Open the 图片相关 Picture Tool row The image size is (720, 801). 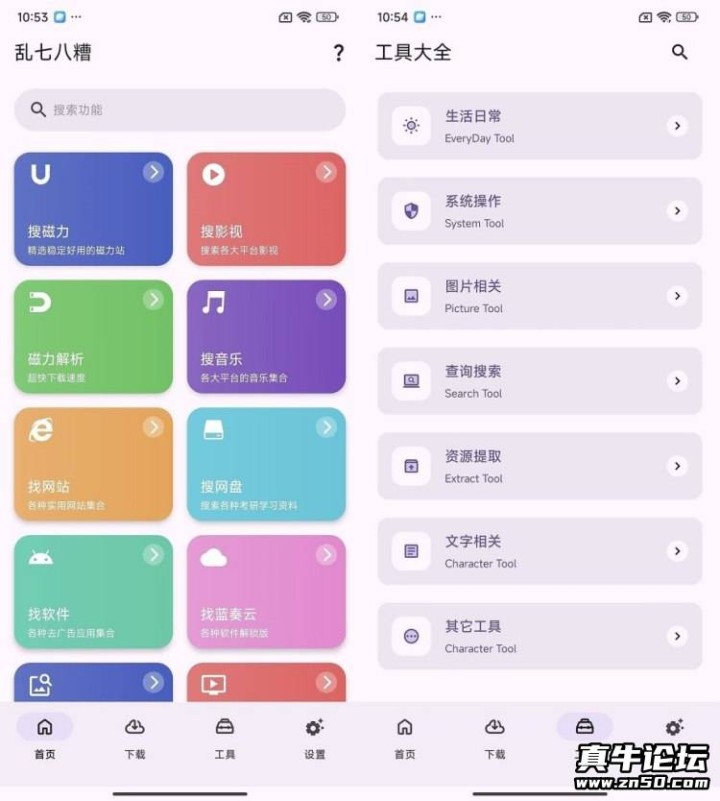[540, 296]
